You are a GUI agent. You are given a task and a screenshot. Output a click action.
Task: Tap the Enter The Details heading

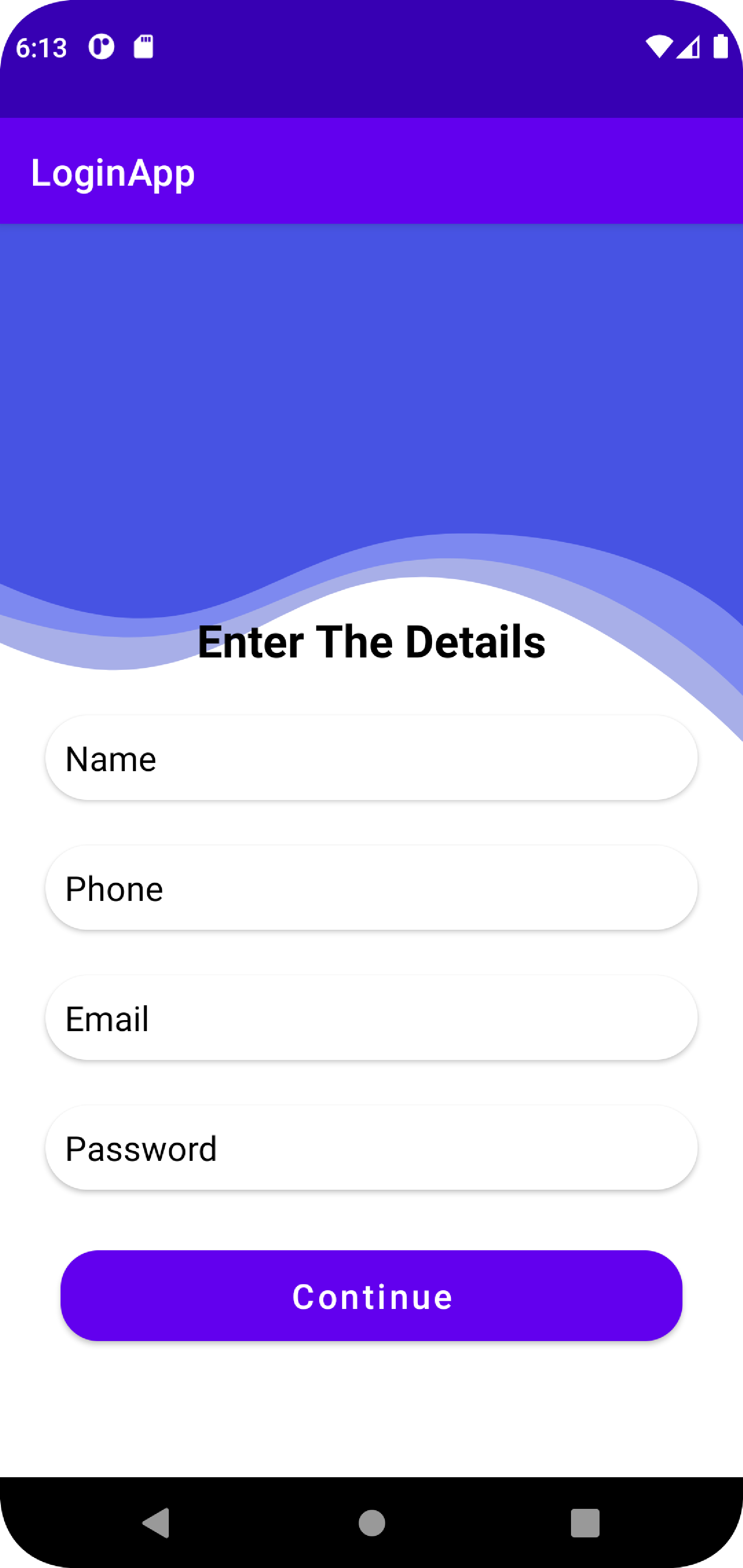[x=371, y=643]
